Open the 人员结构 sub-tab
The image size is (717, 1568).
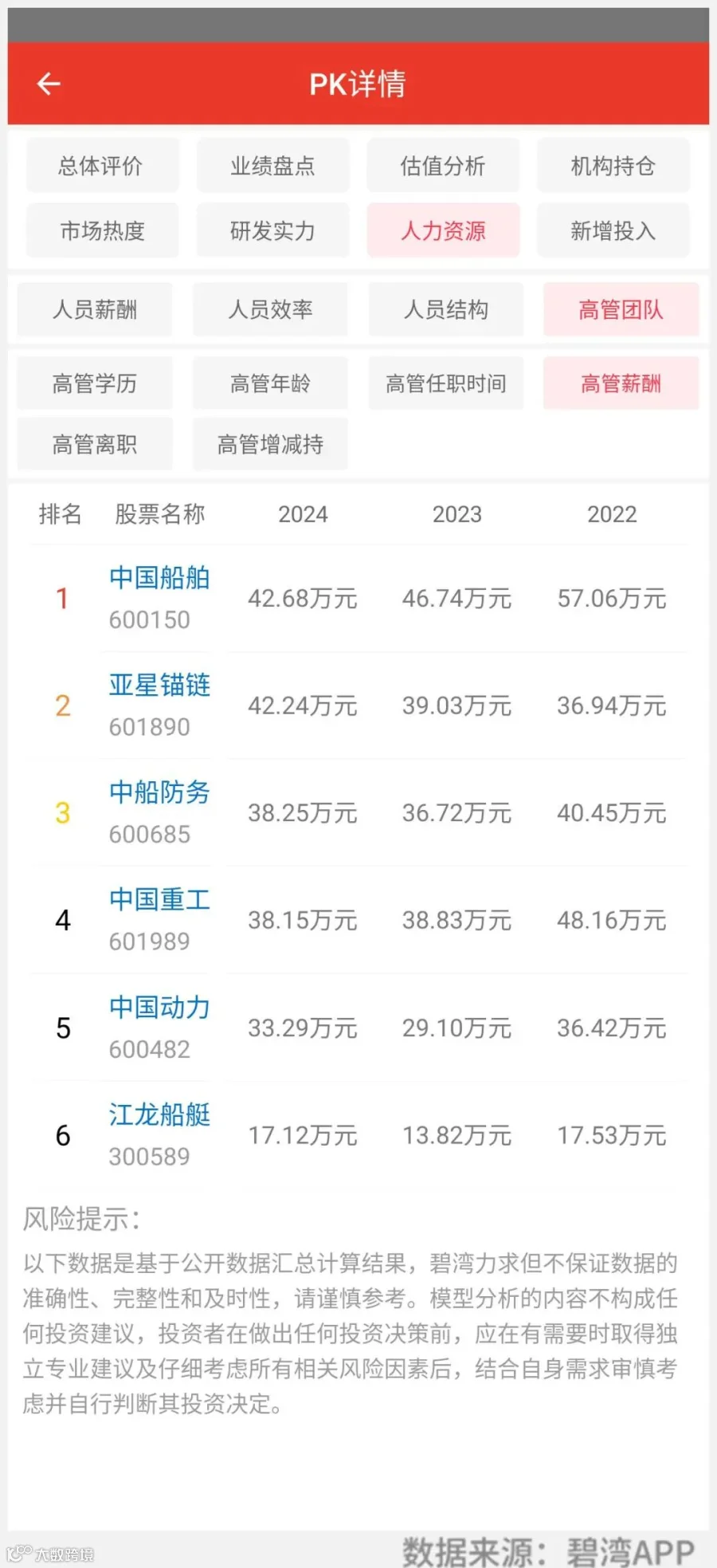point(445,308)
